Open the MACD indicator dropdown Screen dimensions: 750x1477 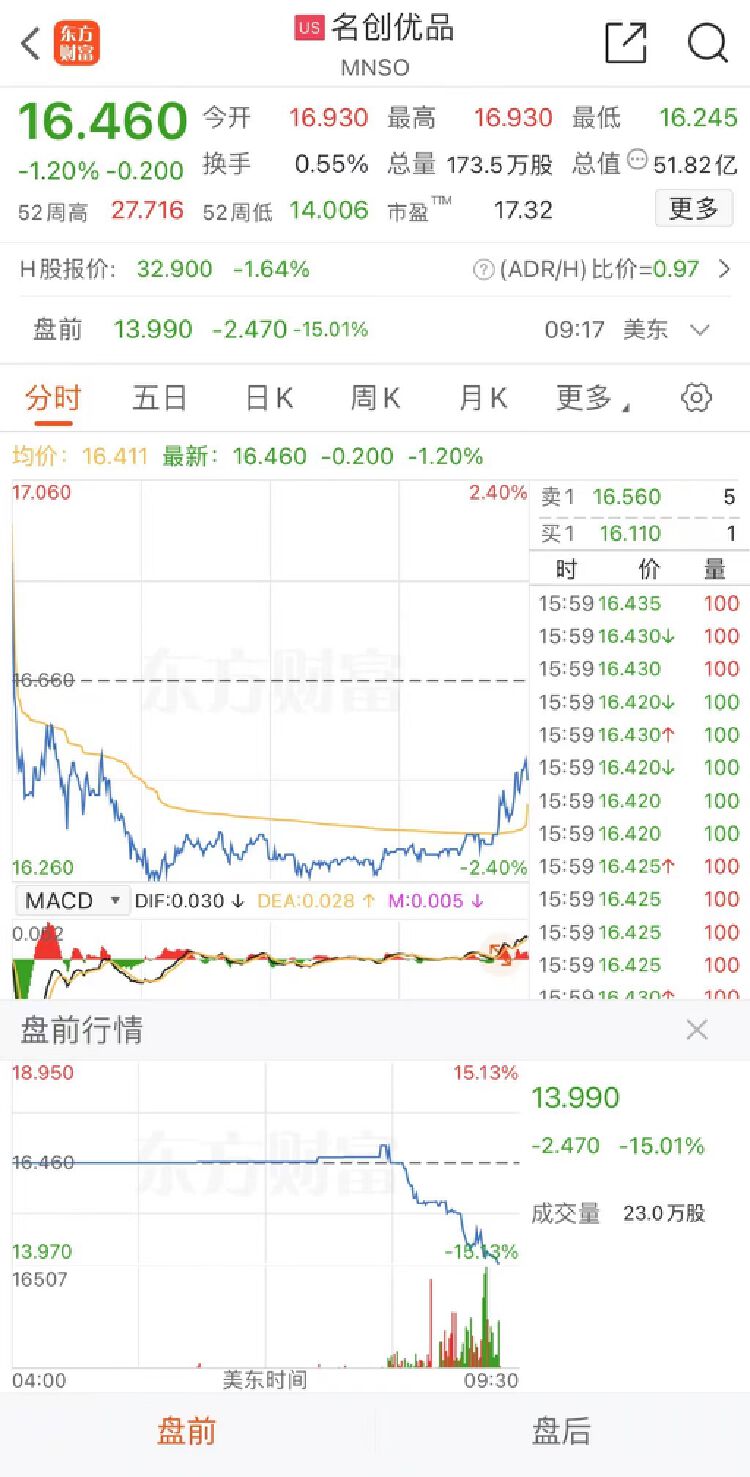[x=73, y=901]
